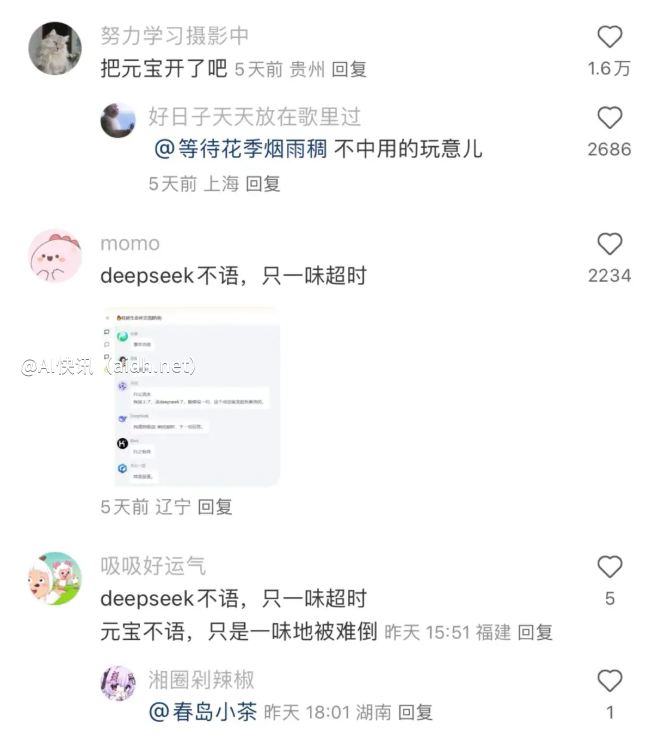647x744 pixels.
Task: Open 湘圈剁辣椒's avatar profile
Action: pyautogui.click(x=118, y=684)
